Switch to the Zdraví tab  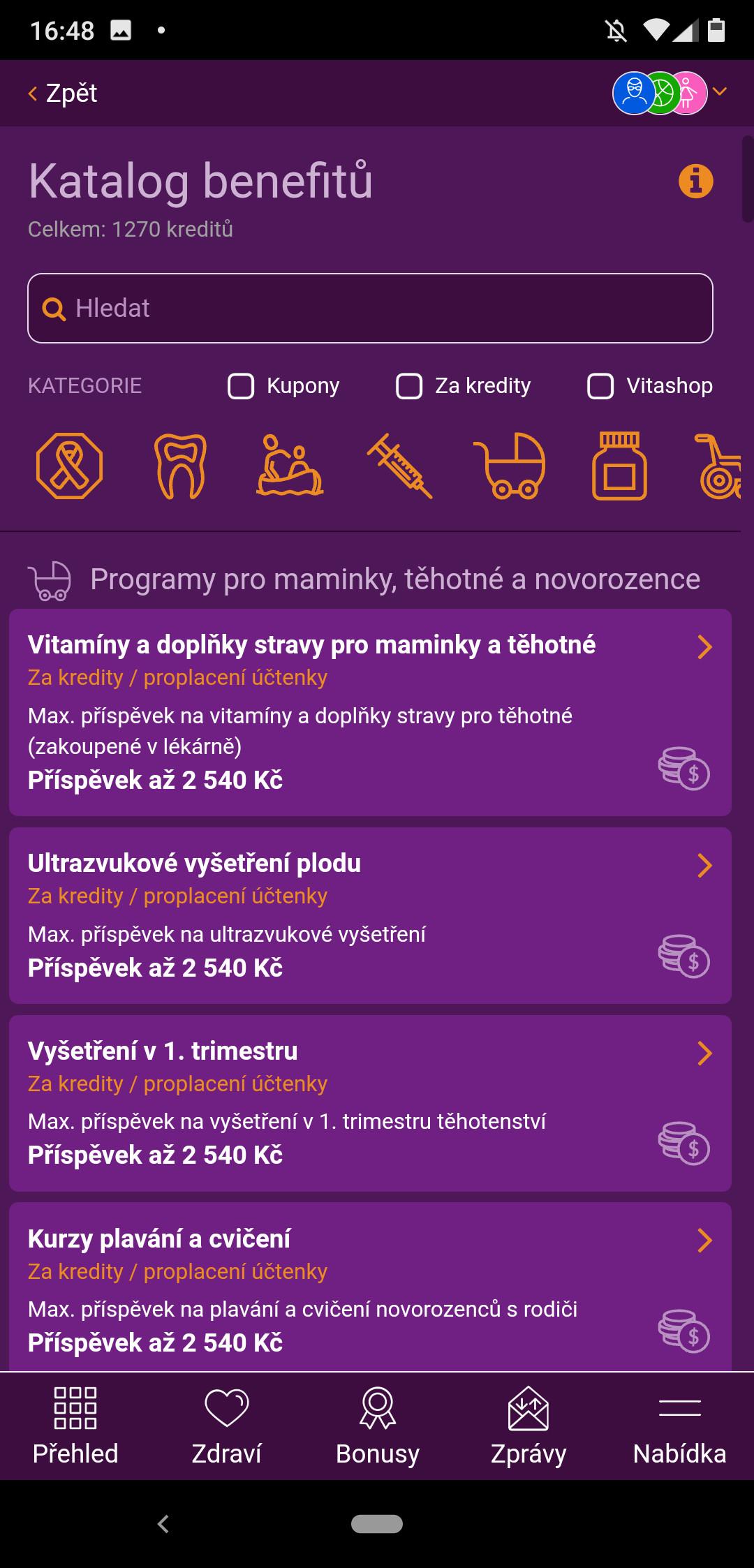pyautogui.click(x=226, y=1426)
